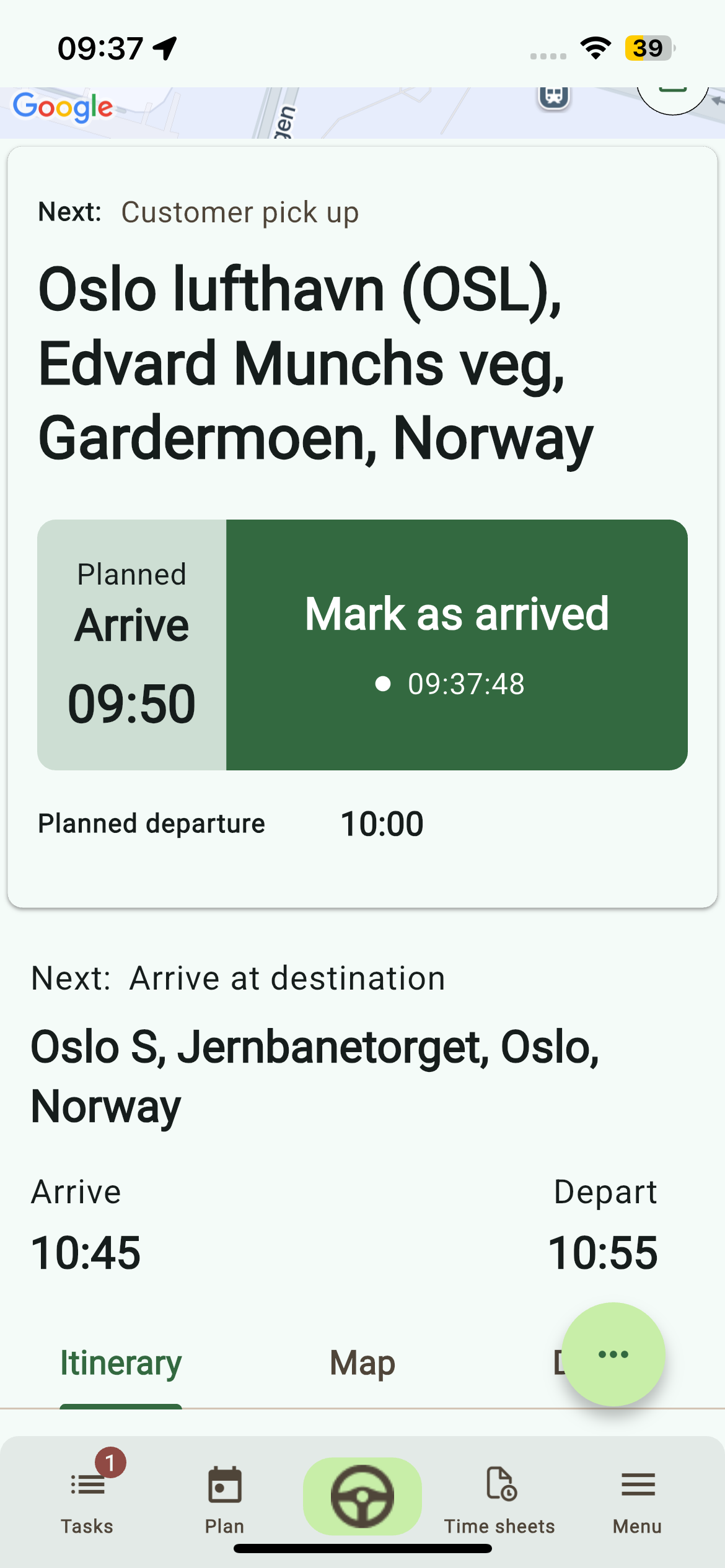
Task: Open the Menu tab
Action: coord(638,1499)
